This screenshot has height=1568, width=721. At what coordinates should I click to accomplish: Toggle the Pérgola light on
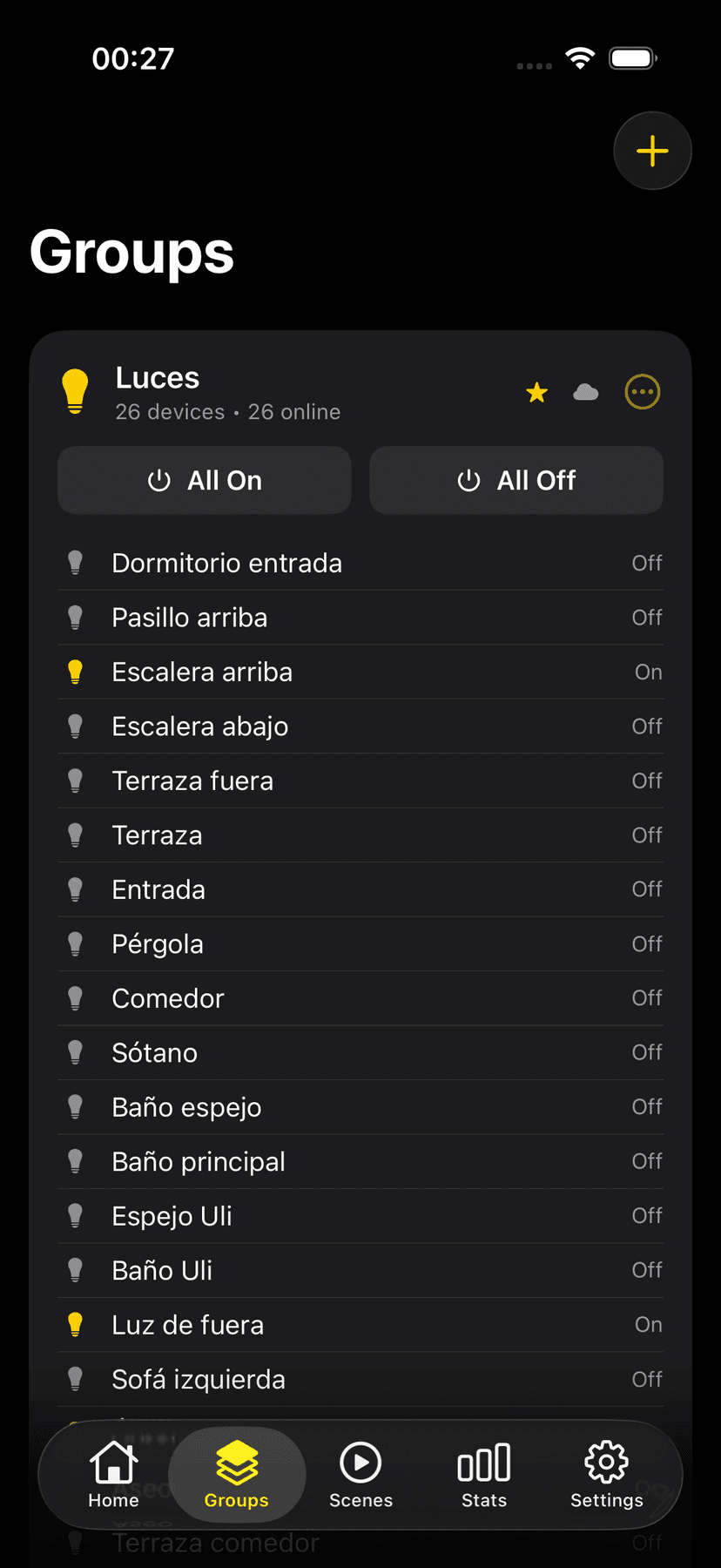coord(360,943)
